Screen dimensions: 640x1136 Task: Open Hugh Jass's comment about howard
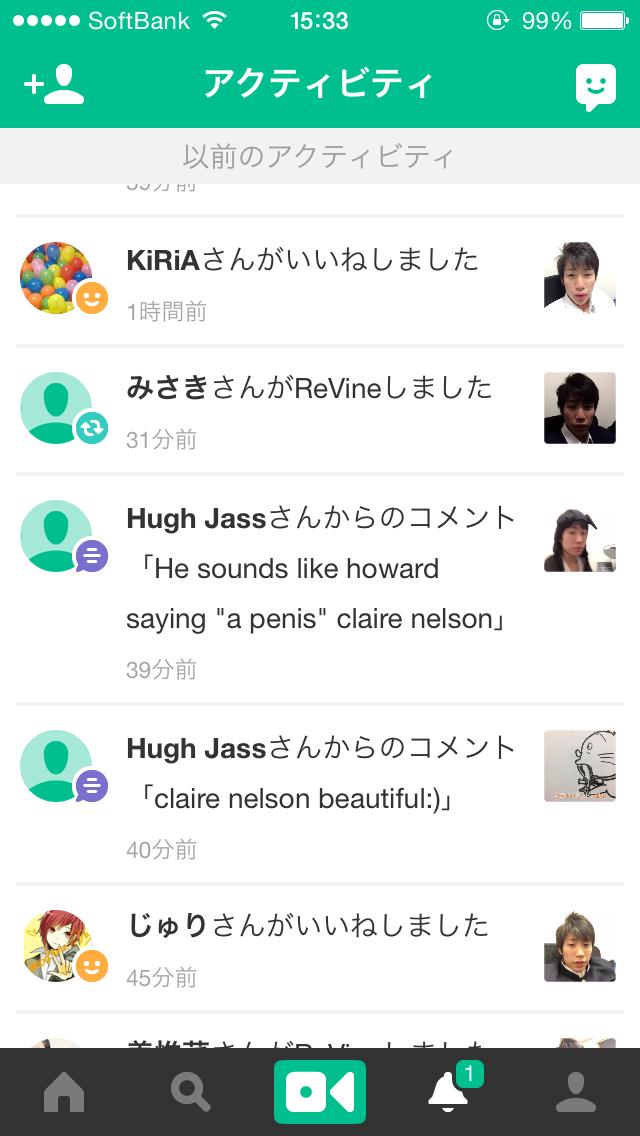320,590
